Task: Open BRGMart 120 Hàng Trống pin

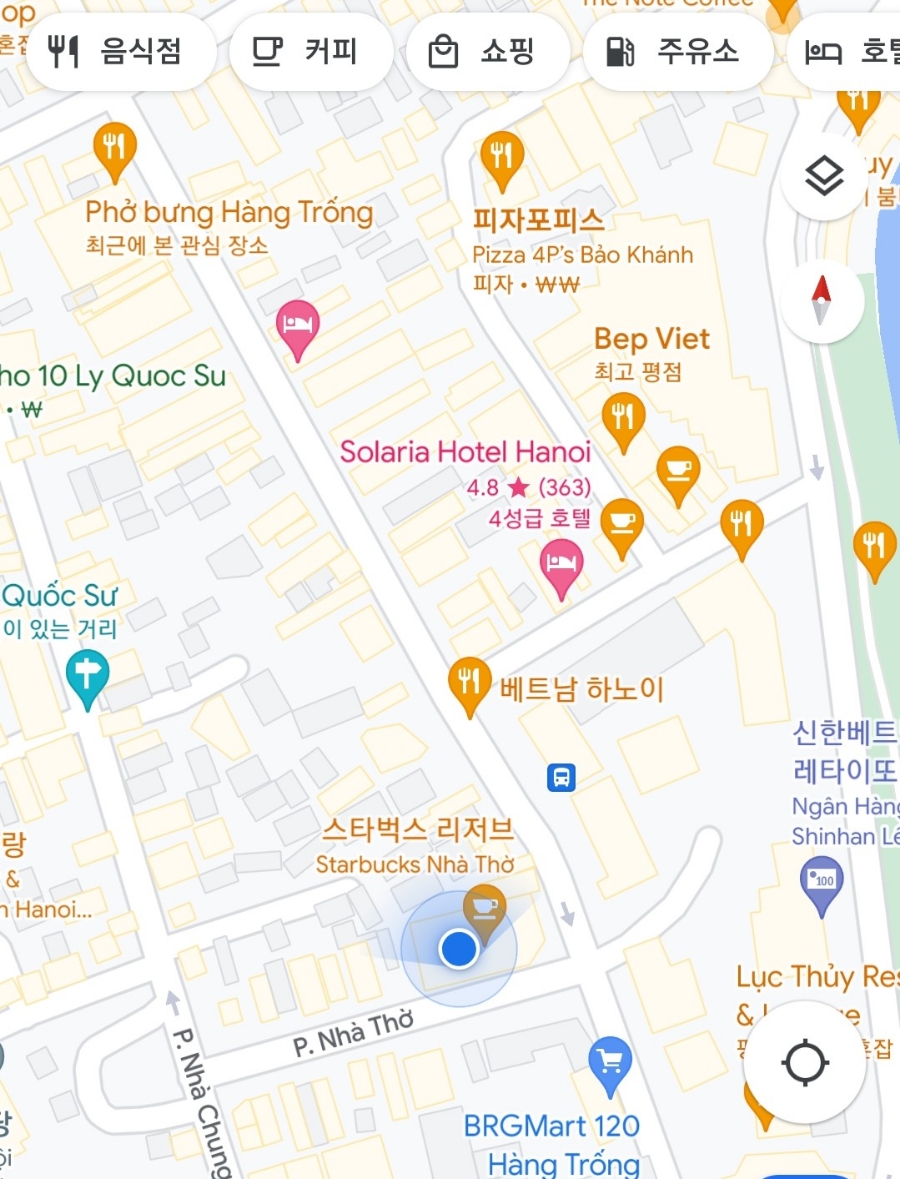Action: tap(610, 1064)
